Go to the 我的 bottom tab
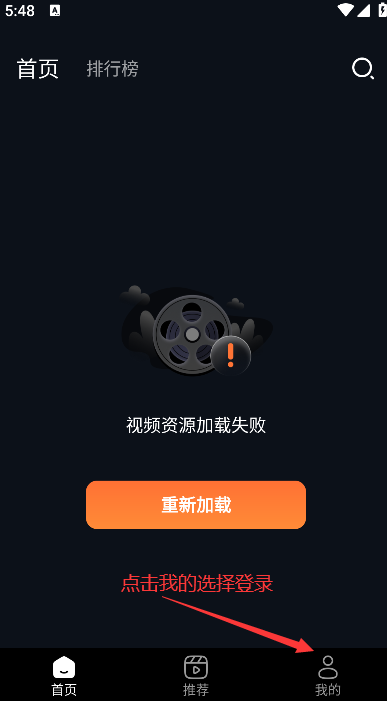 click(x=328, y=675)
